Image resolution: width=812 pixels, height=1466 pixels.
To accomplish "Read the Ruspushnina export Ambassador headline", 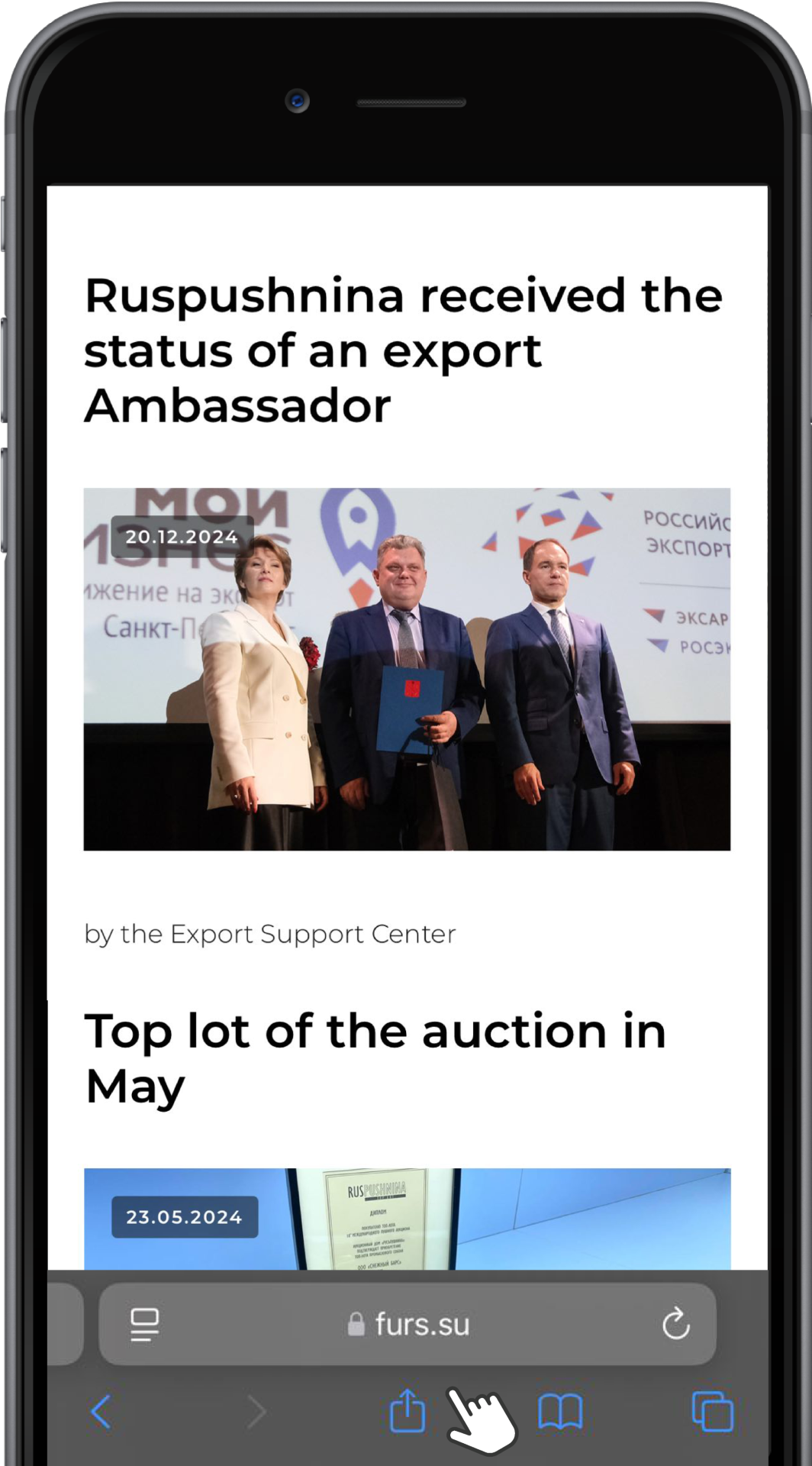I will 403,350.
